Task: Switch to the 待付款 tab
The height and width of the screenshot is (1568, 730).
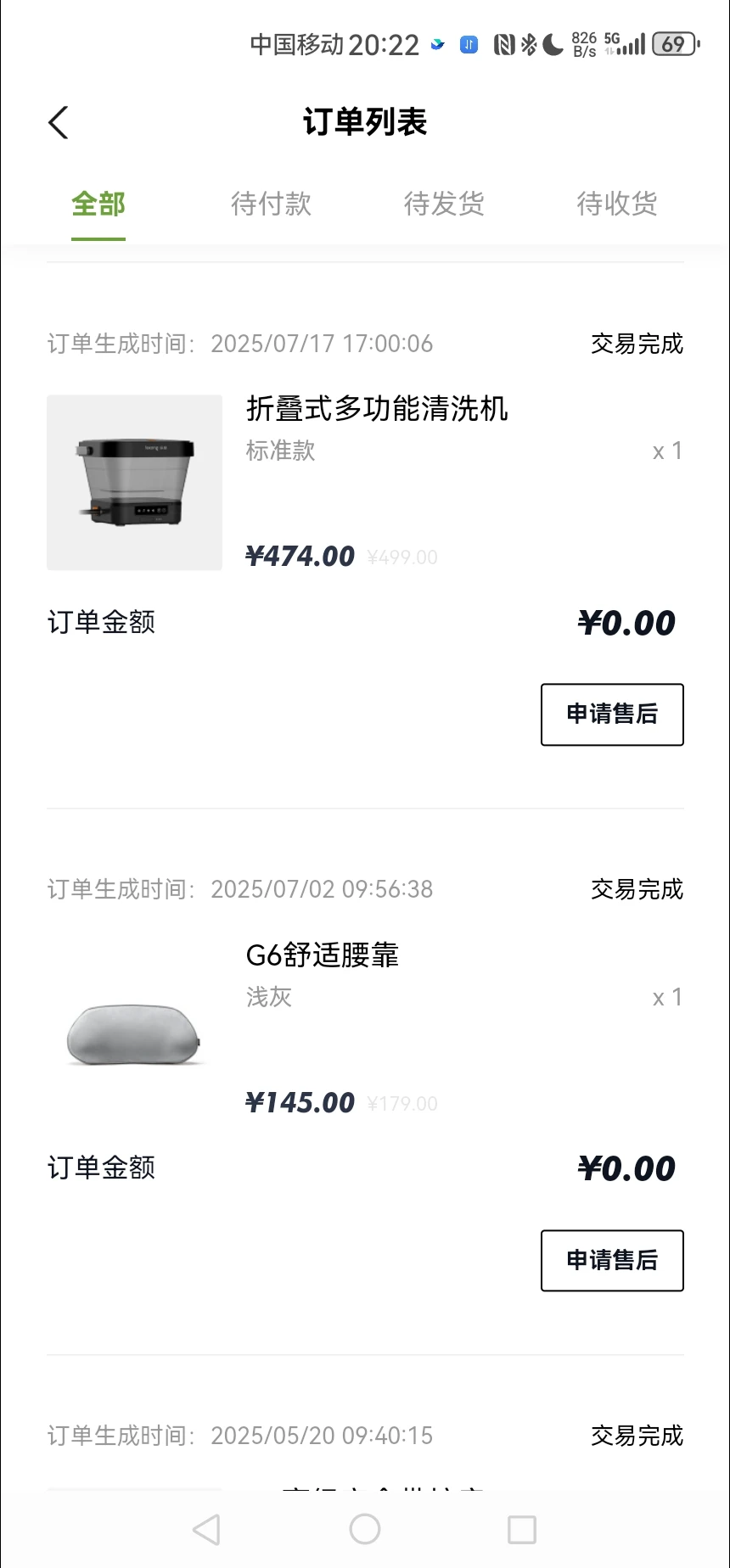Action: [271, 204]
